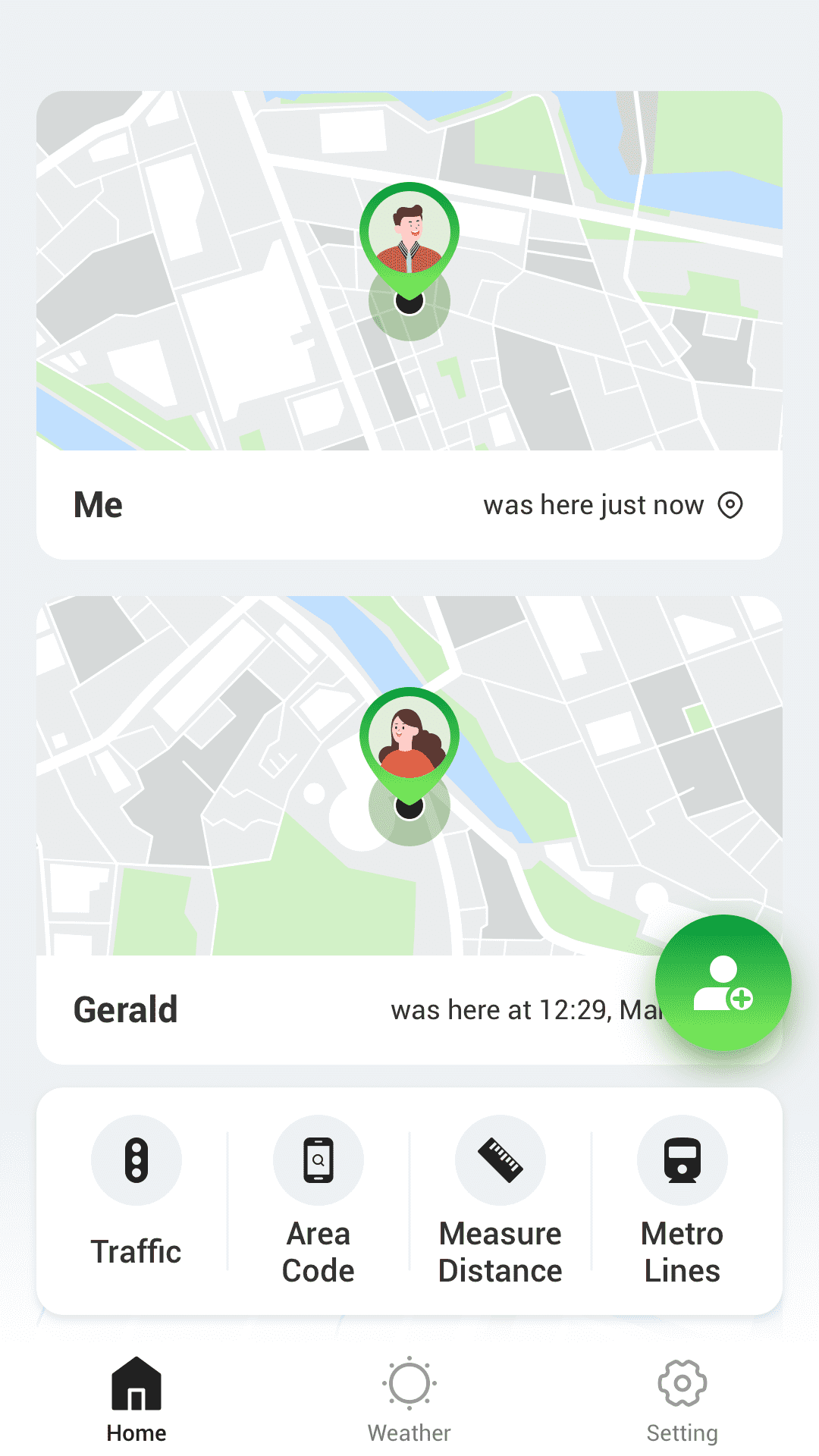Open the Area Code lookup
This screenshot has width=819, height=1456.
(318, 1202)
